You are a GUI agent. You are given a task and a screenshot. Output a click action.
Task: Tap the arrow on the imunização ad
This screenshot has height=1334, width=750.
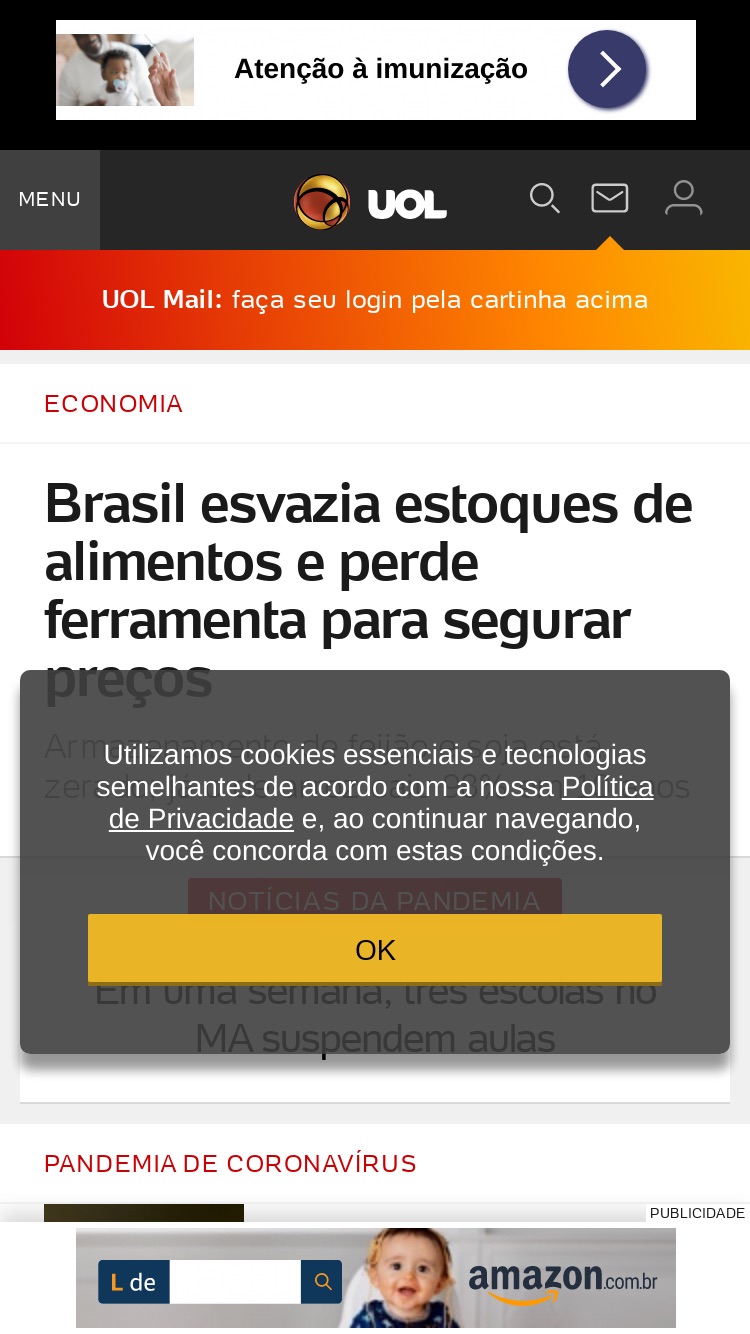(608, 70)
